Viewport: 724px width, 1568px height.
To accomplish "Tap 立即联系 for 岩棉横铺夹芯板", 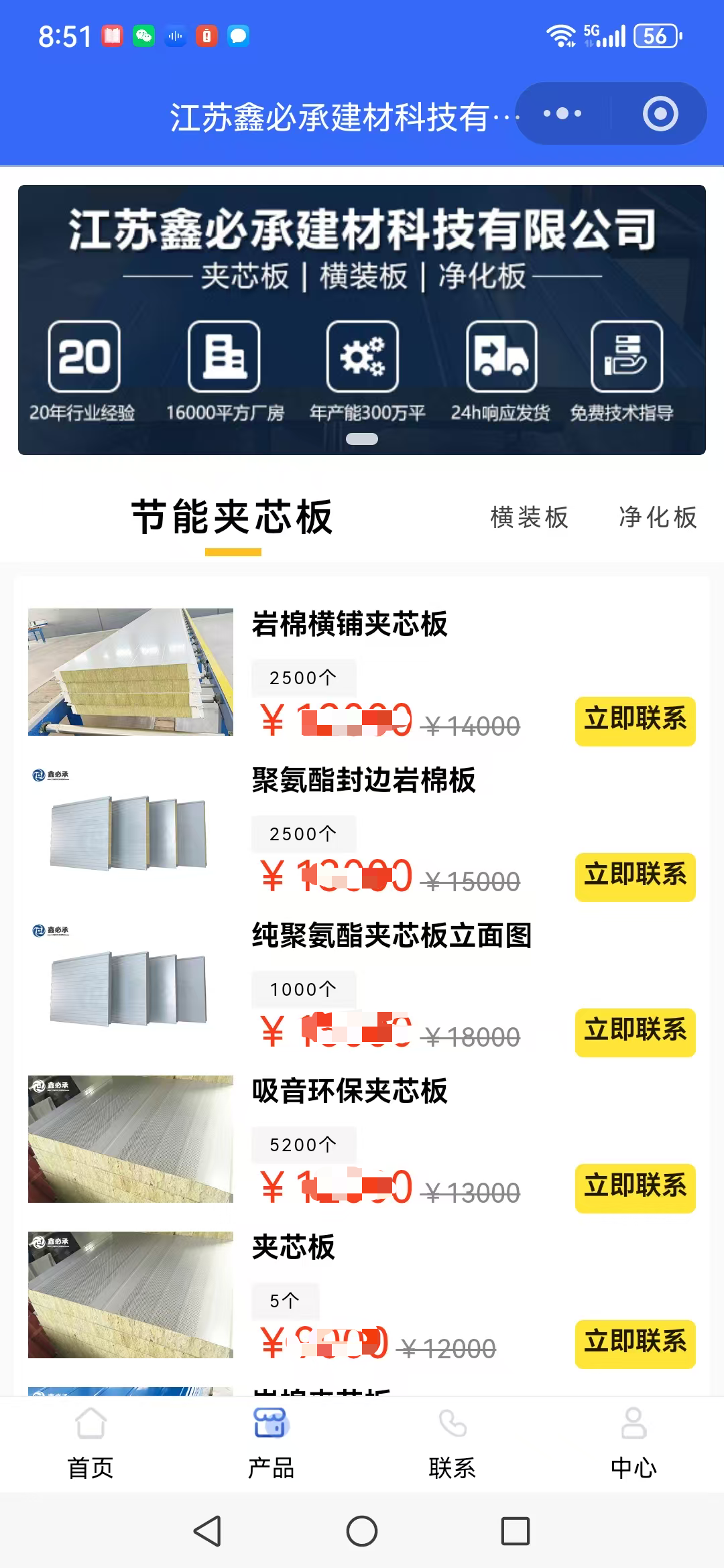I will point(635,721).
